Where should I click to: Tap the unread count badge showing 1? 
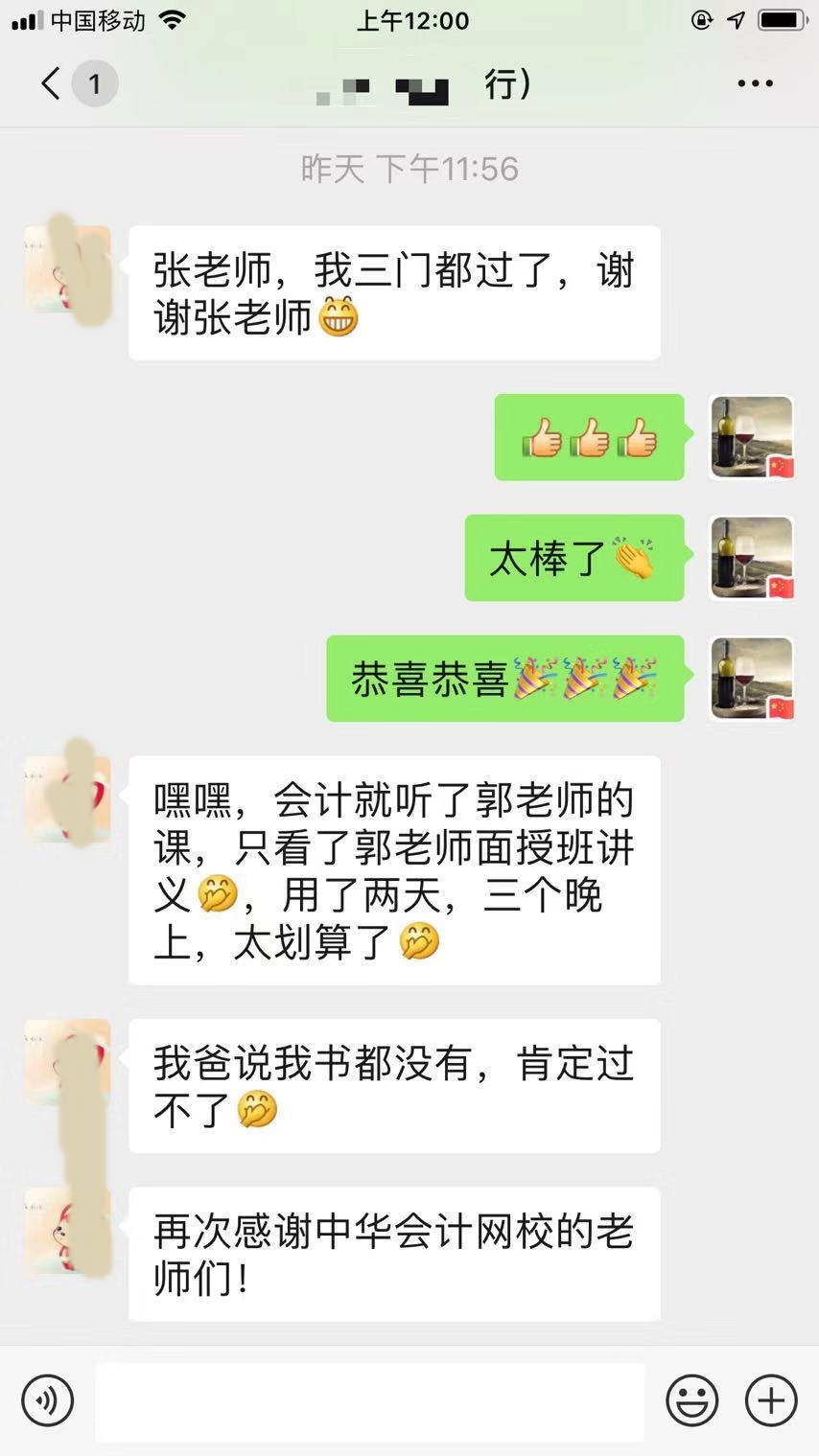[92, 83]
